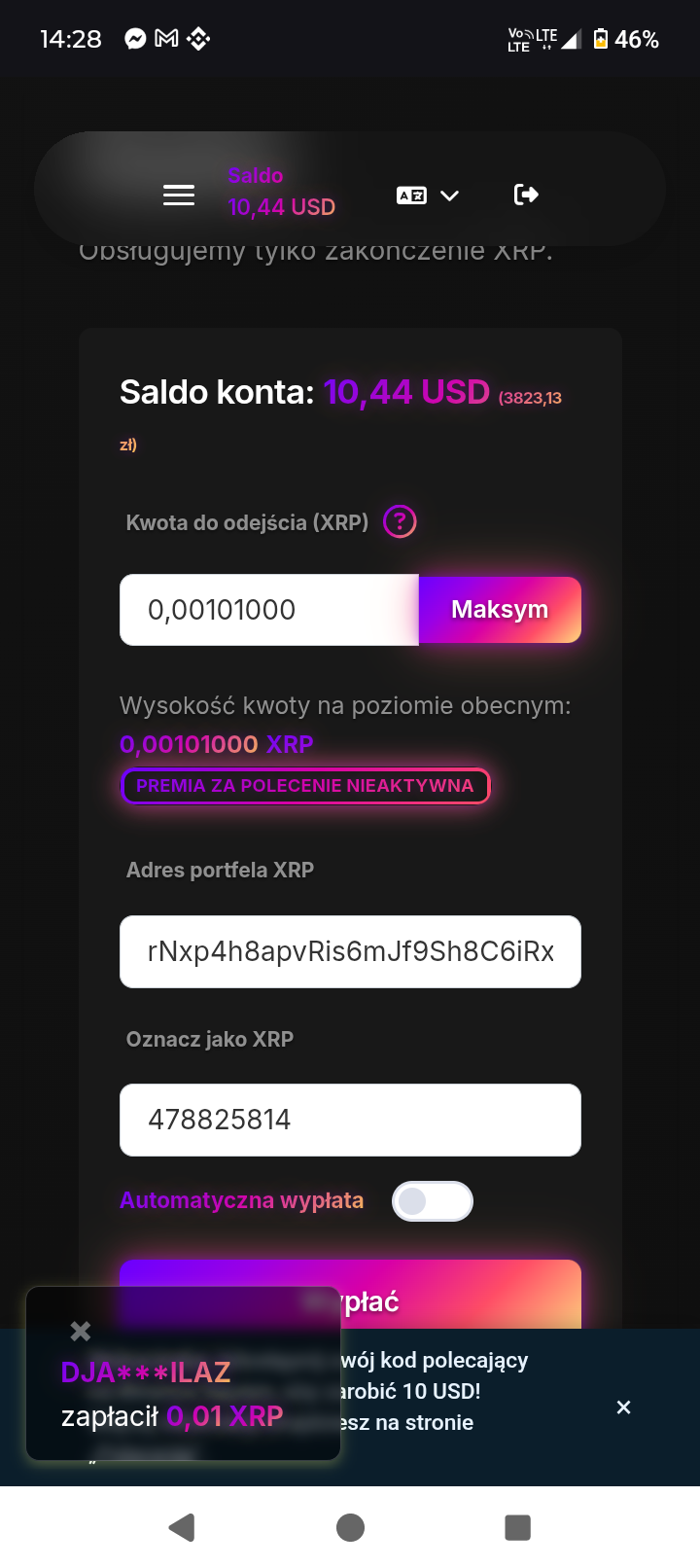The width and height of the screenshot is (700, 1568).
Task: Open the hamburger menu
Action: pos(179,196)
